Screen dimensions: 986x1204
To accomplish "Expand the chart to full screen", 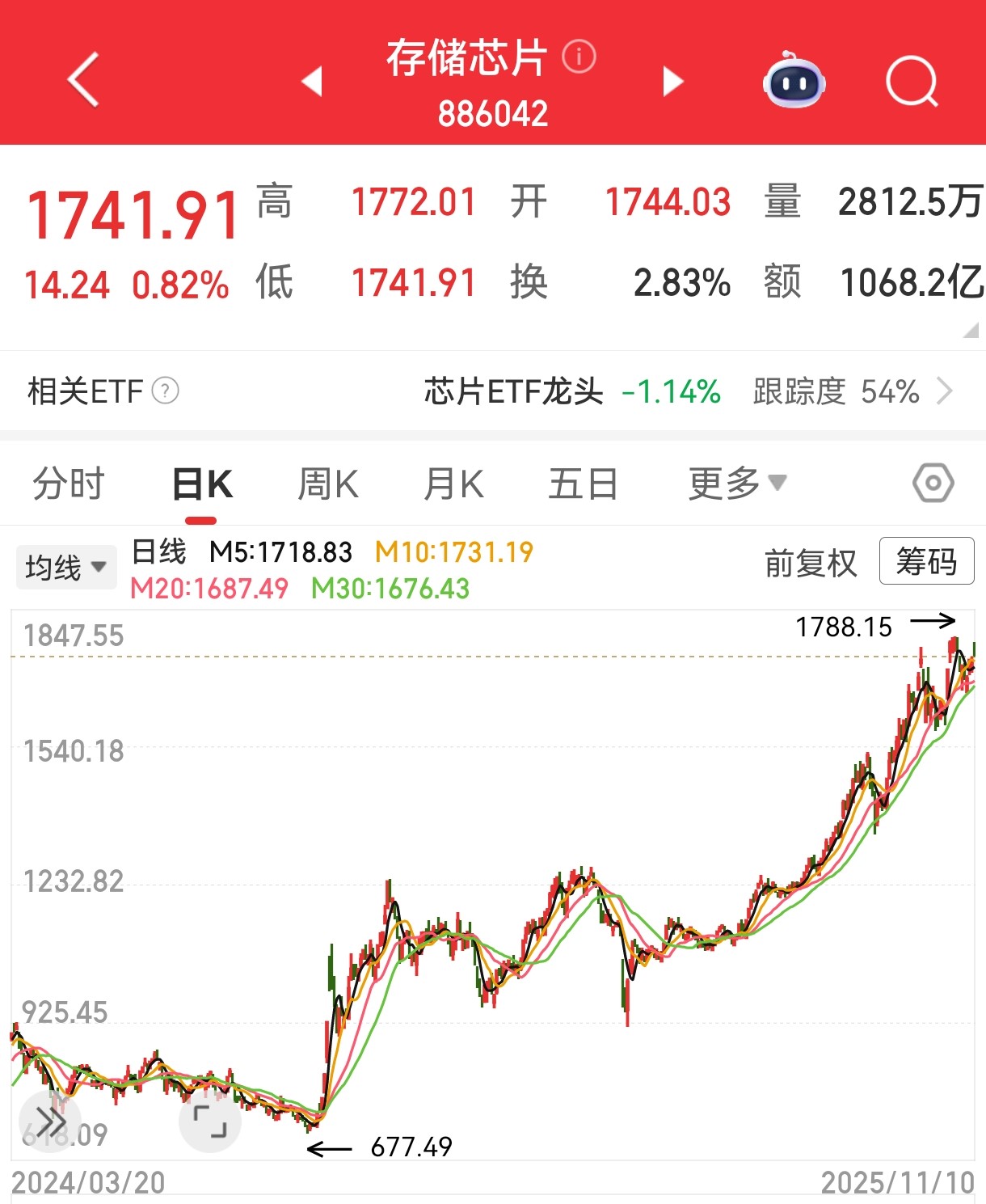I will (x=209, y=1121).
